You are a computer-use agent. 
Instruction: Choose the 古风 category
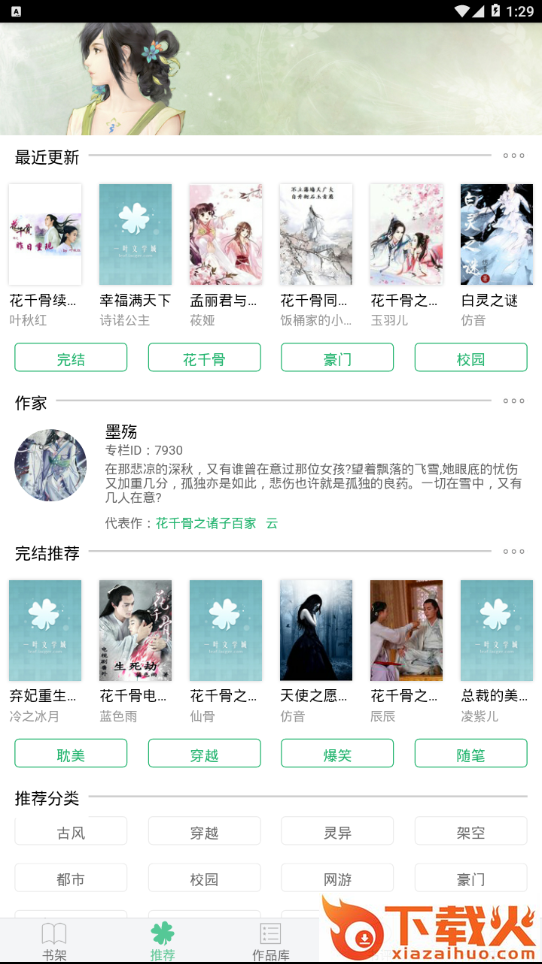coord(71,831)
